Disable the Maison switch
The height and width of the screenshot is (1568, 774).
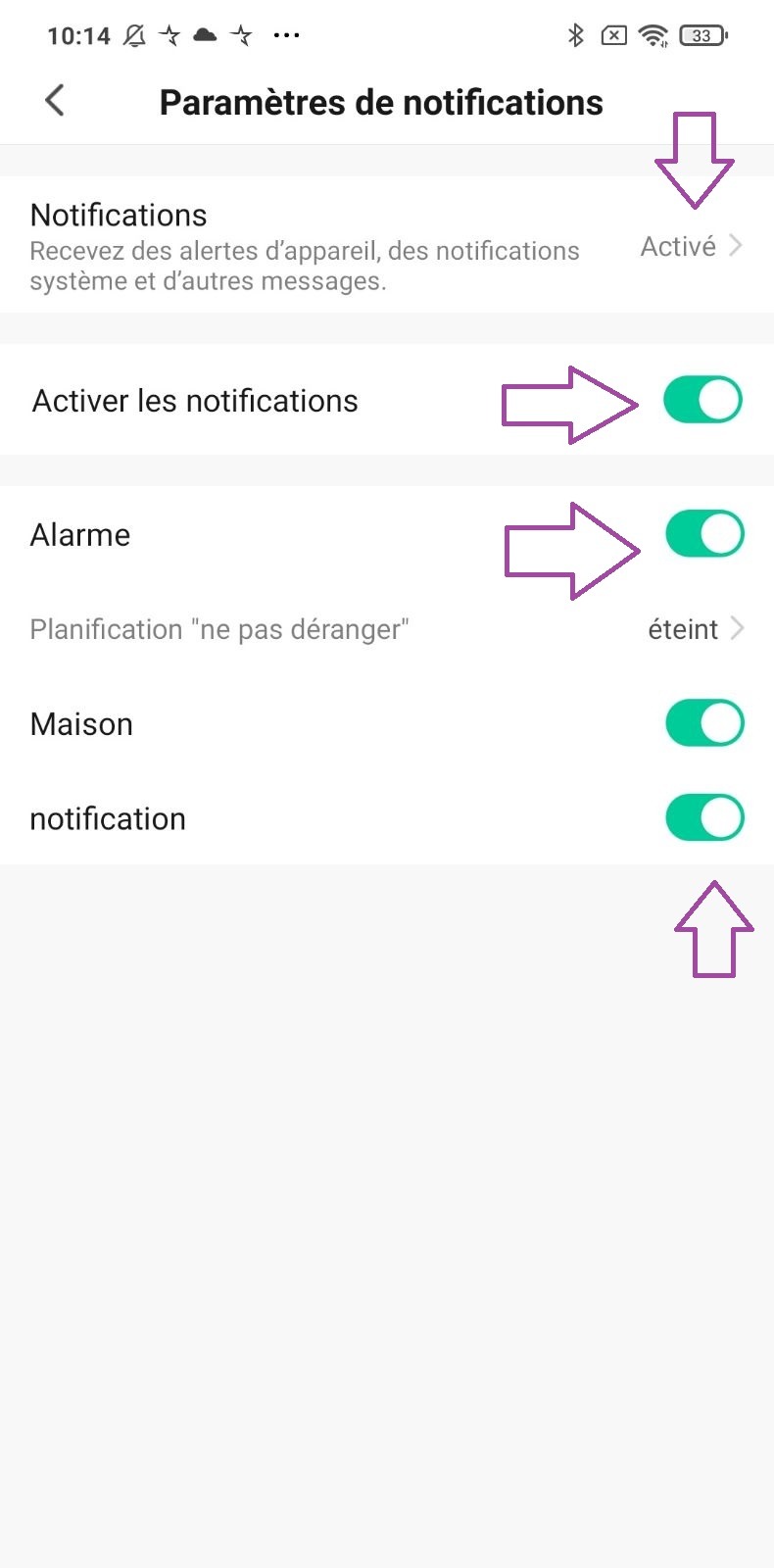(x=704, y=724)
